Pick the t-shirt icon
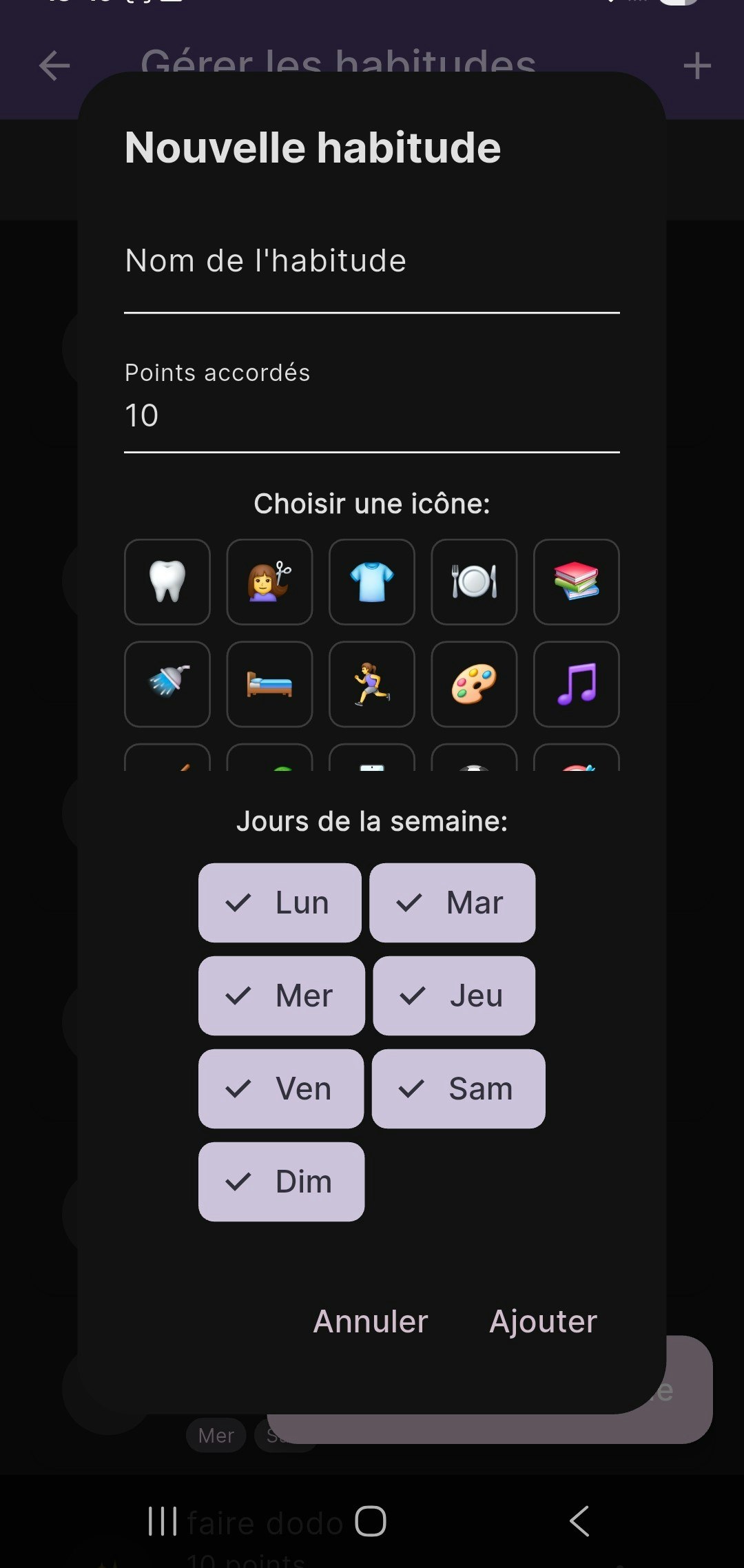The width and height of the screenshot is (744, 1568). [x=371, y=582]
